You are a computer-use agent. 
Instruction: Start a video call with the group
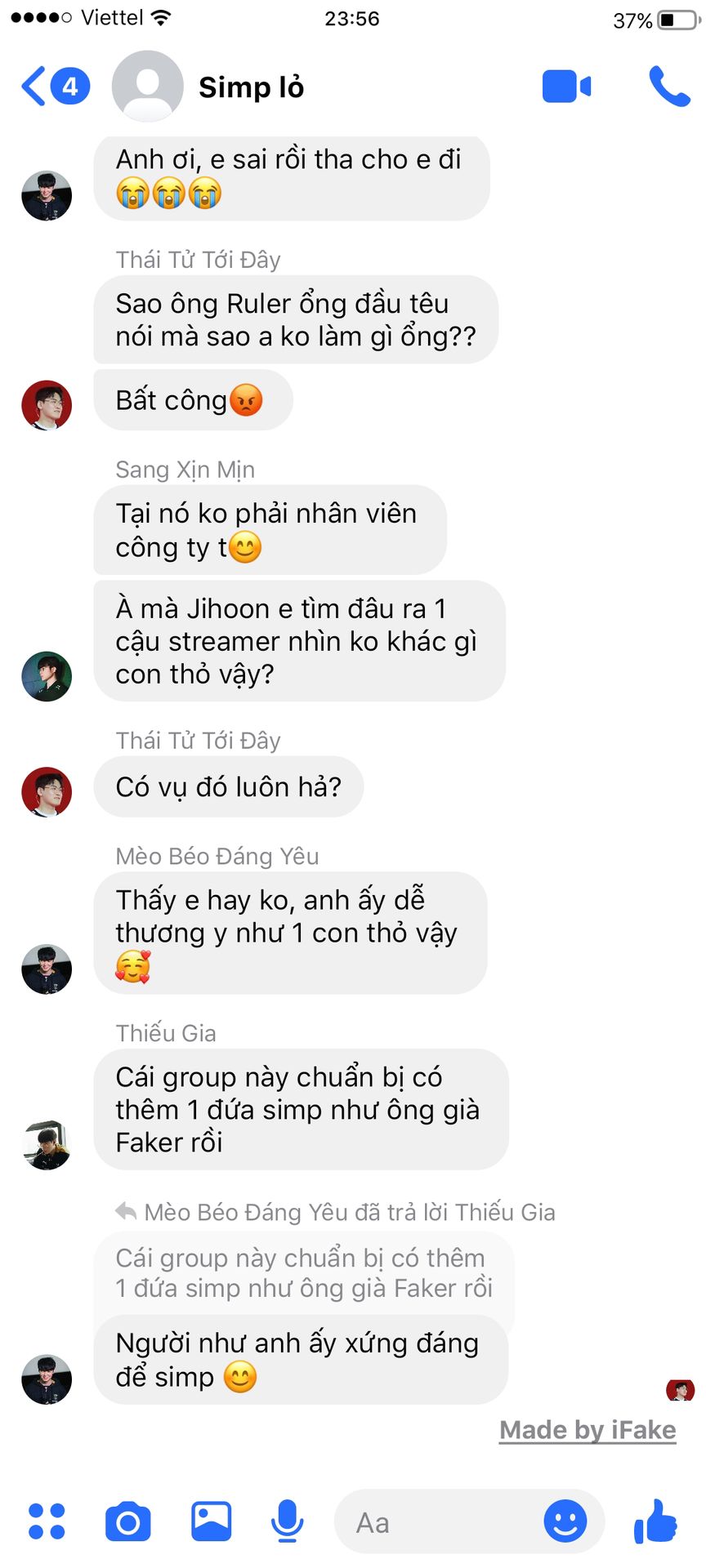click(x=566, y=87)
